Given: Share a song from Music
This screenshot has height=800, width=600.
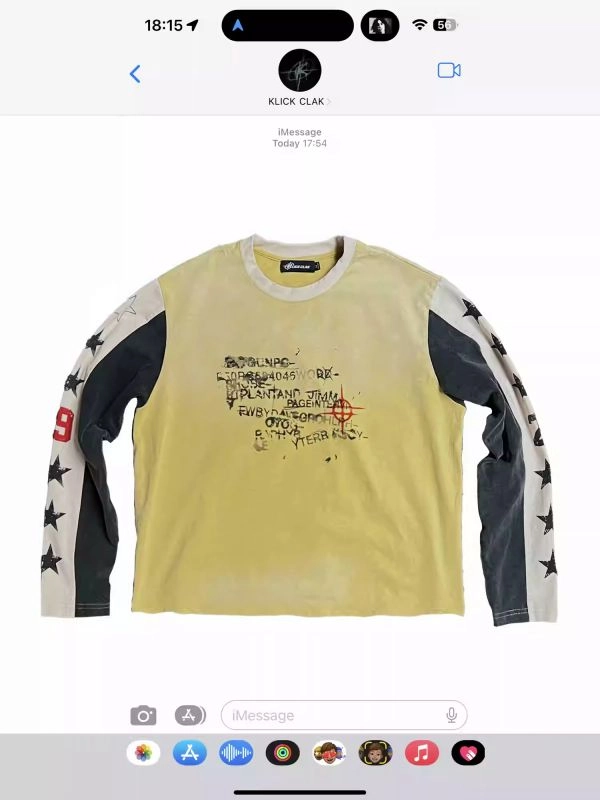Looking at the screenshot, I should click(x=422, y=753).
